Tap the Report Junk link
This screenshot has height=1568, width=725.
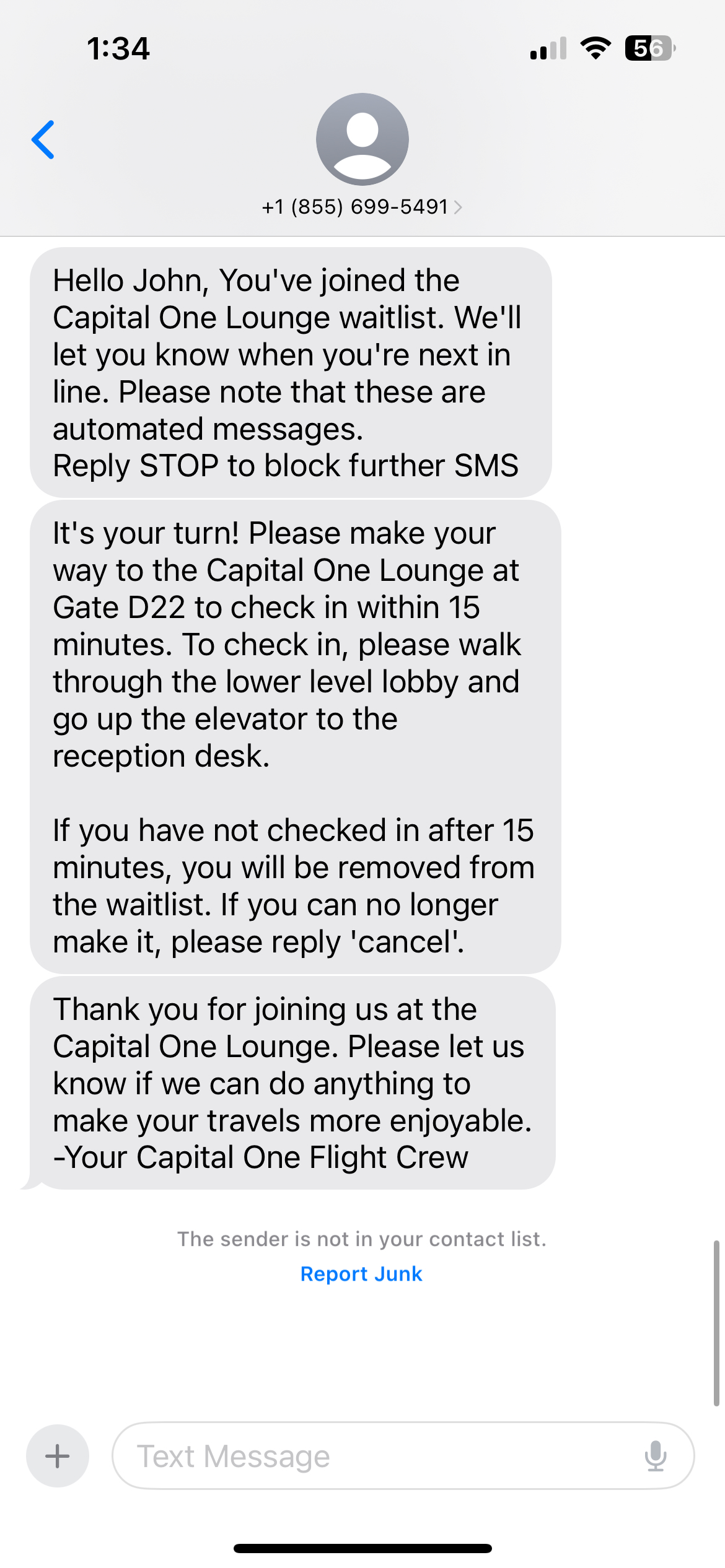pos(361,1274)
